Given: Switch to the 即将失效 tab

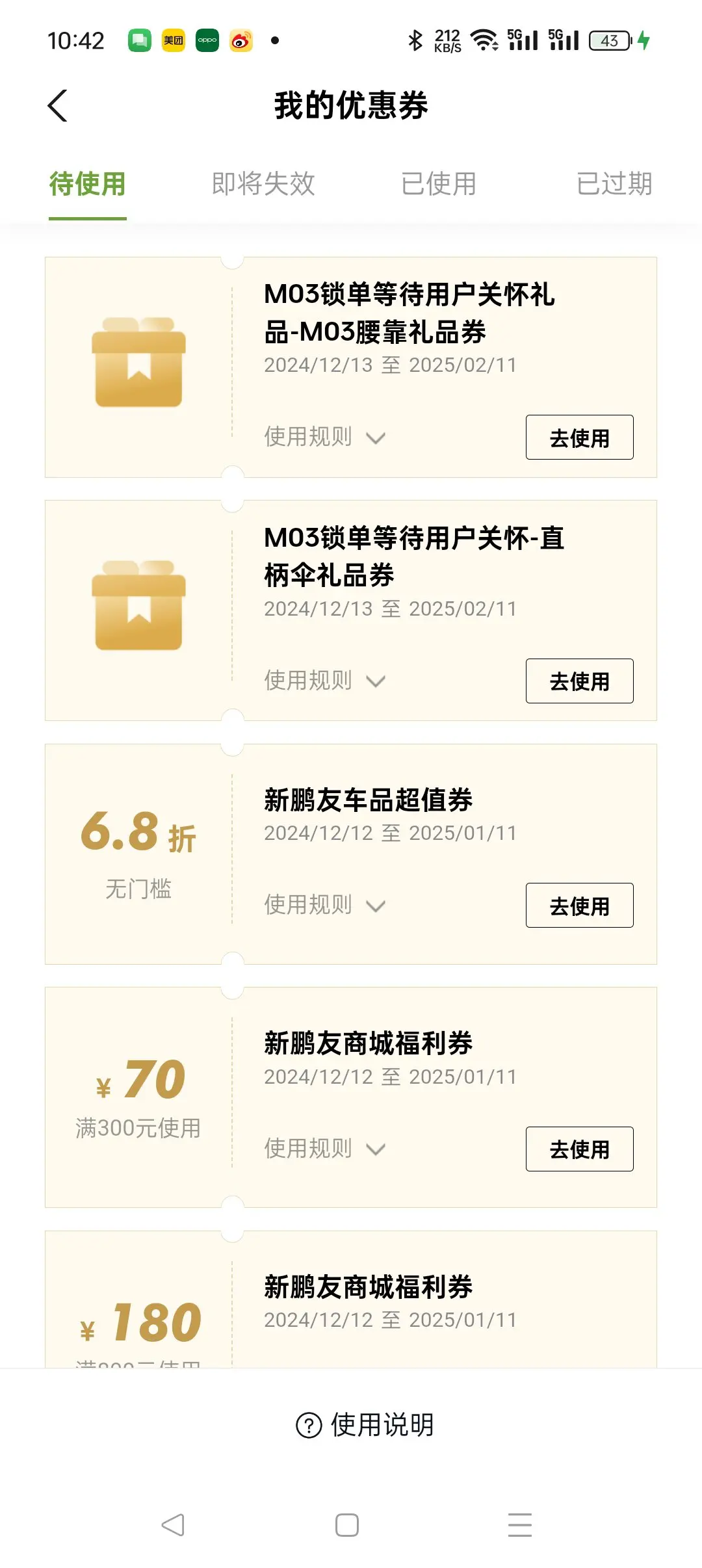Looking at the screenshot, I should 263,184.
